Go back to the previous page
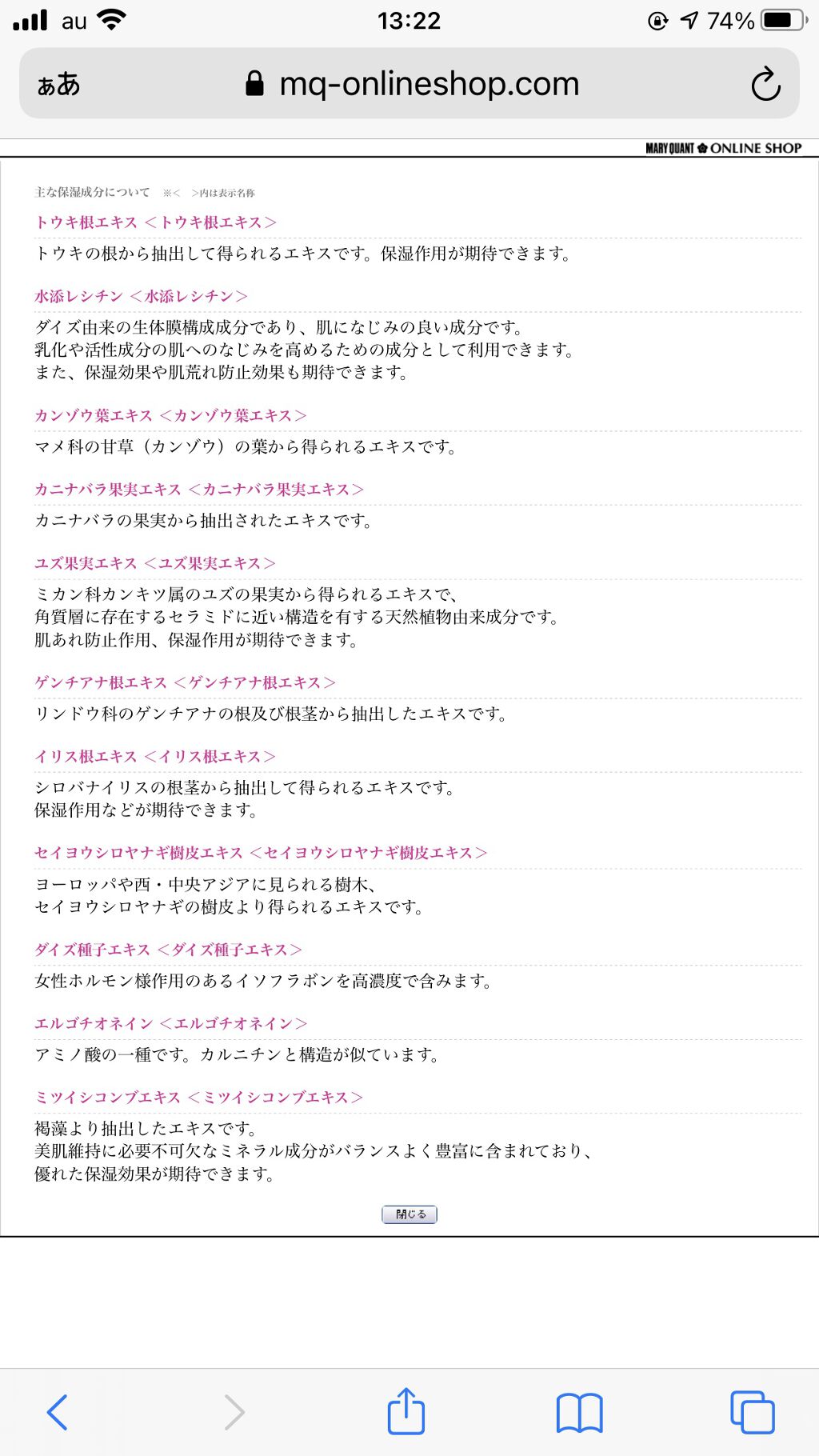The image size is (819, 1456). 58,1412
